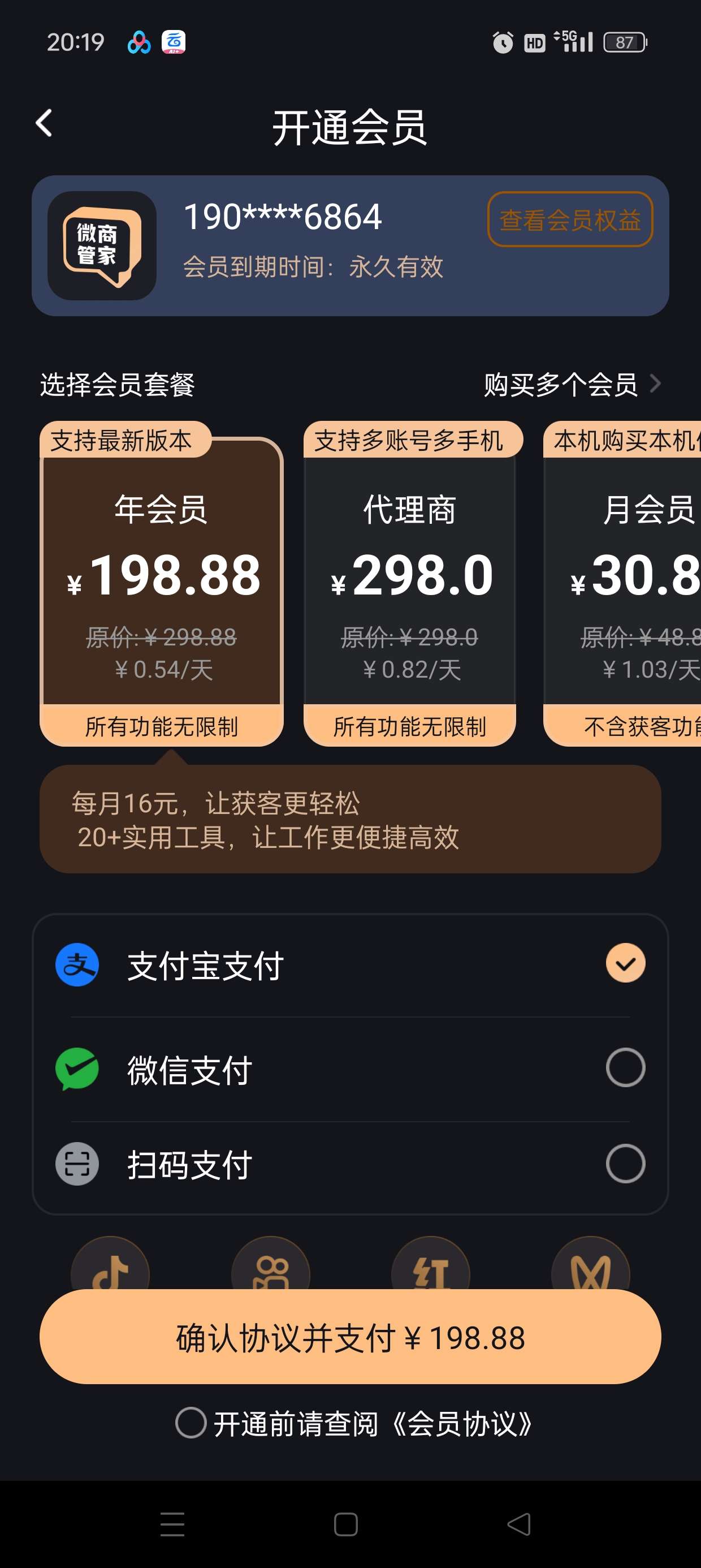Open 购买多个会员 link

pos(571,385)
